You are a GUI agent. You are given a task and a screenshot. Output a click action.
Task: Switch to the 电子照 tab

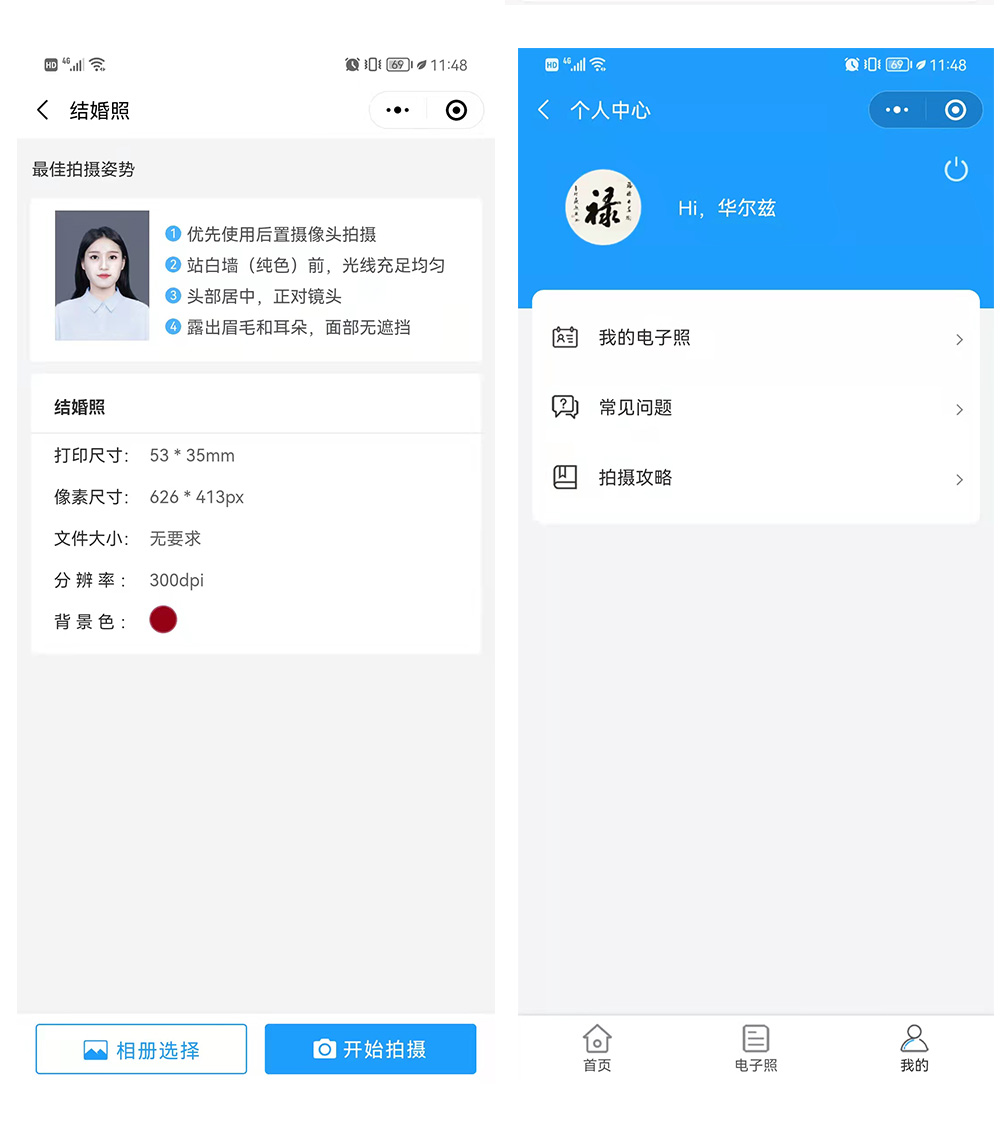(x=755, y=1048)
